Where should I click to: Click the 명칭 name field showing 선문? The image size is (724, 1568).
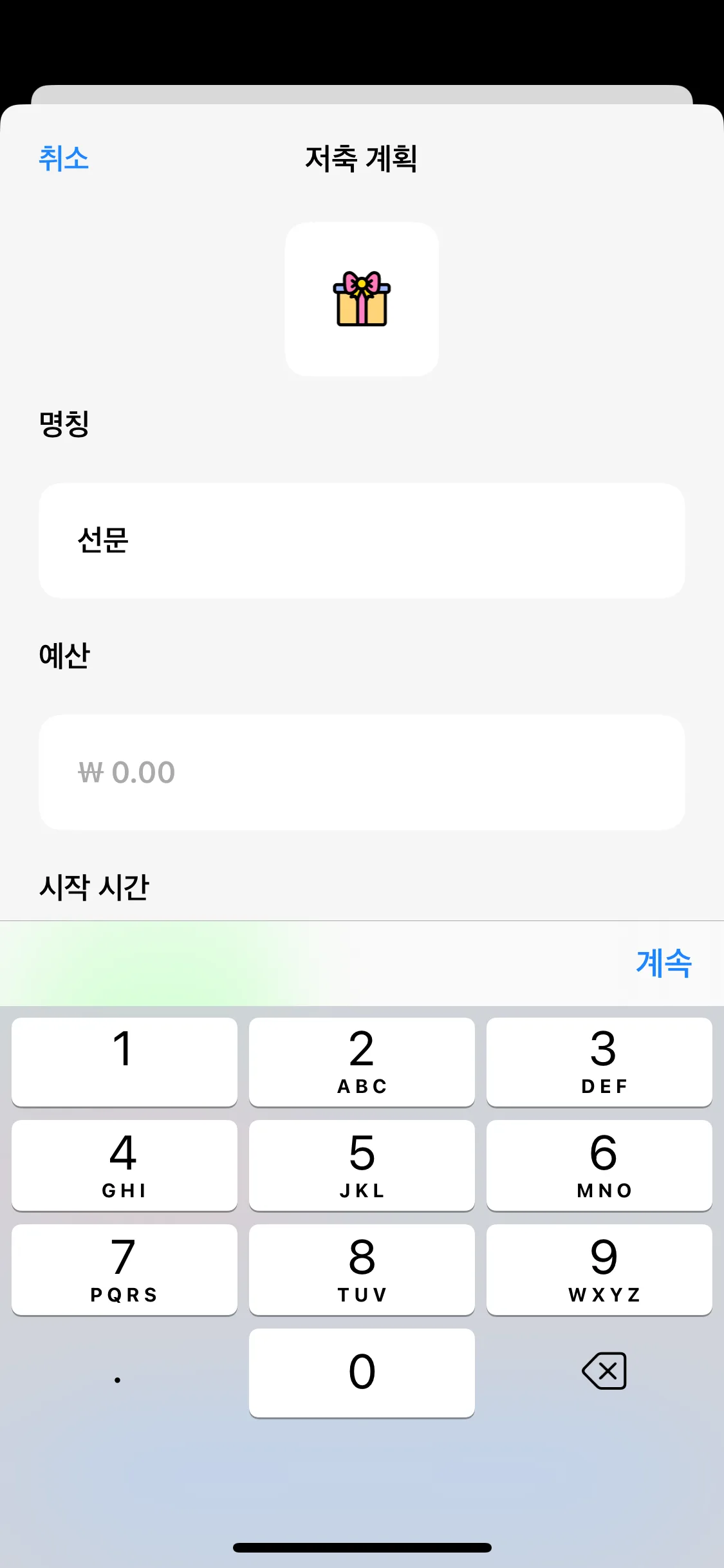362,541
